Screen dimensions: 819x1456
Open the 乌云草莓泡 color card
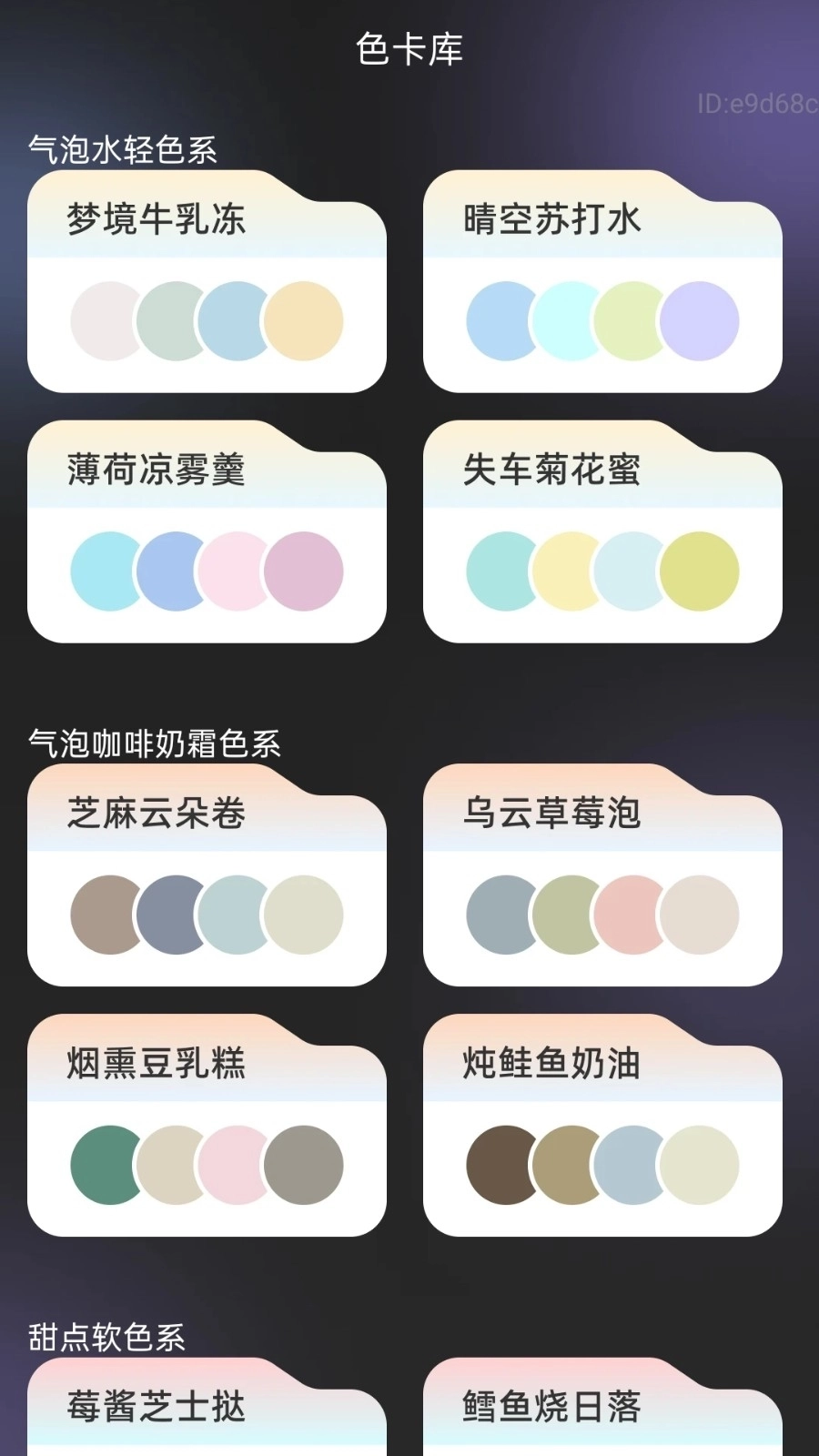tap(602, 875)
